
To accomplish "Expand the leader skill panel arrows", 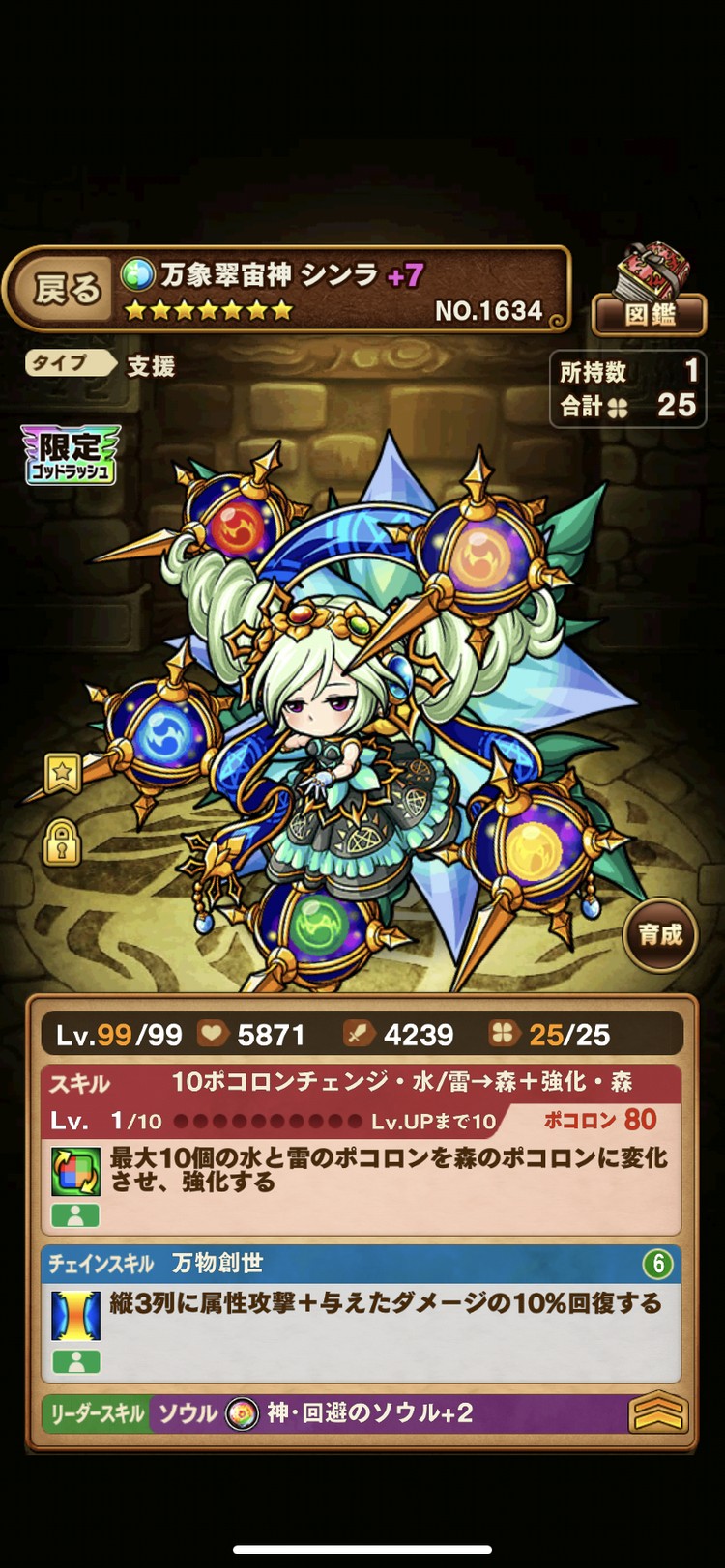I will coord(657,1413).
